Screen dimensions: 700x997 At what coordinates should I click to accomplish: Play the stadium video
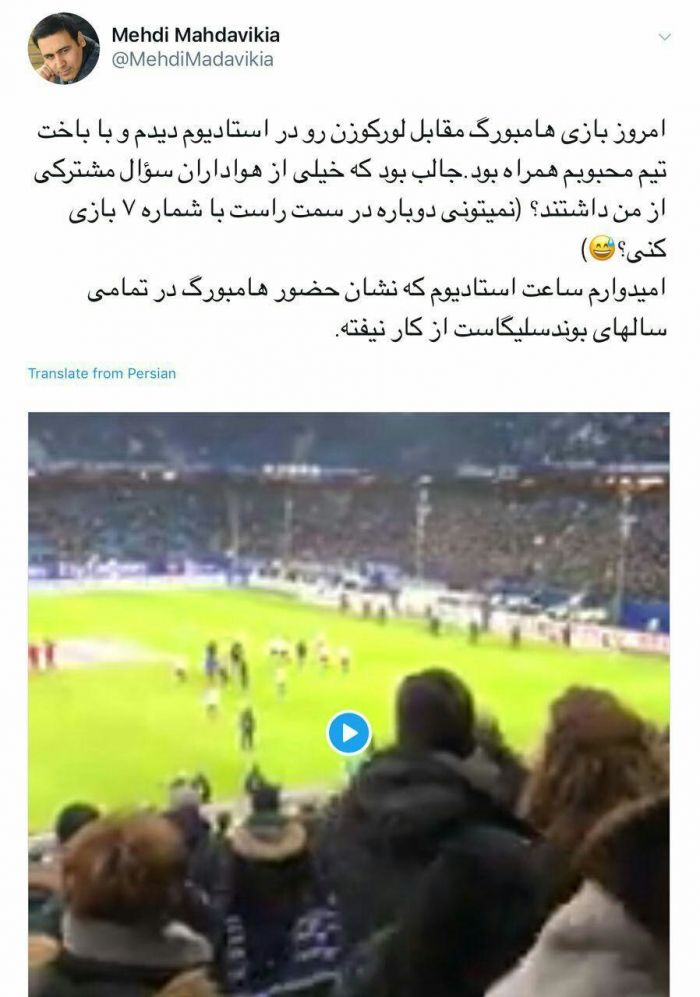[349, 733]
